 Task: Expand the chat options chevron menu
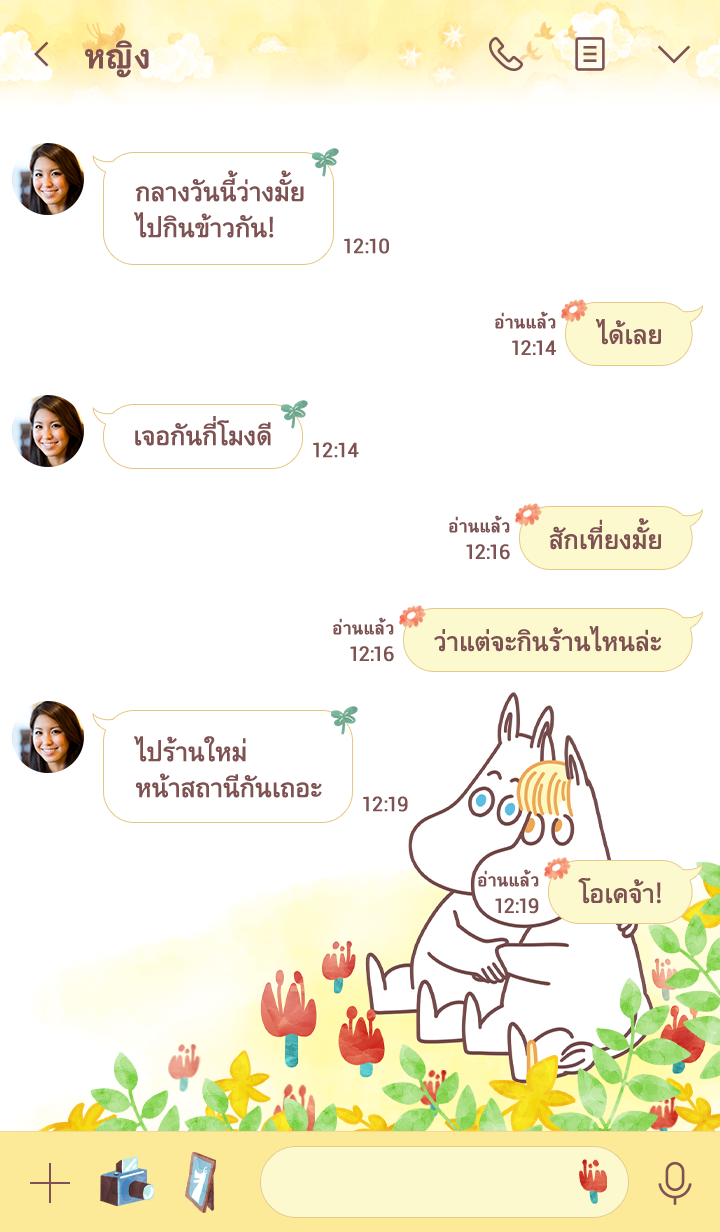point(674,55)
